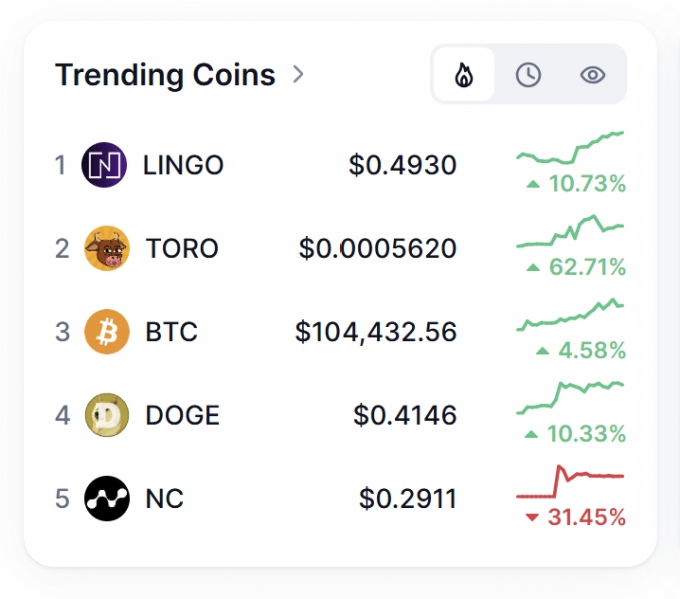Select the trending flame tab

(x=463, y=75)
